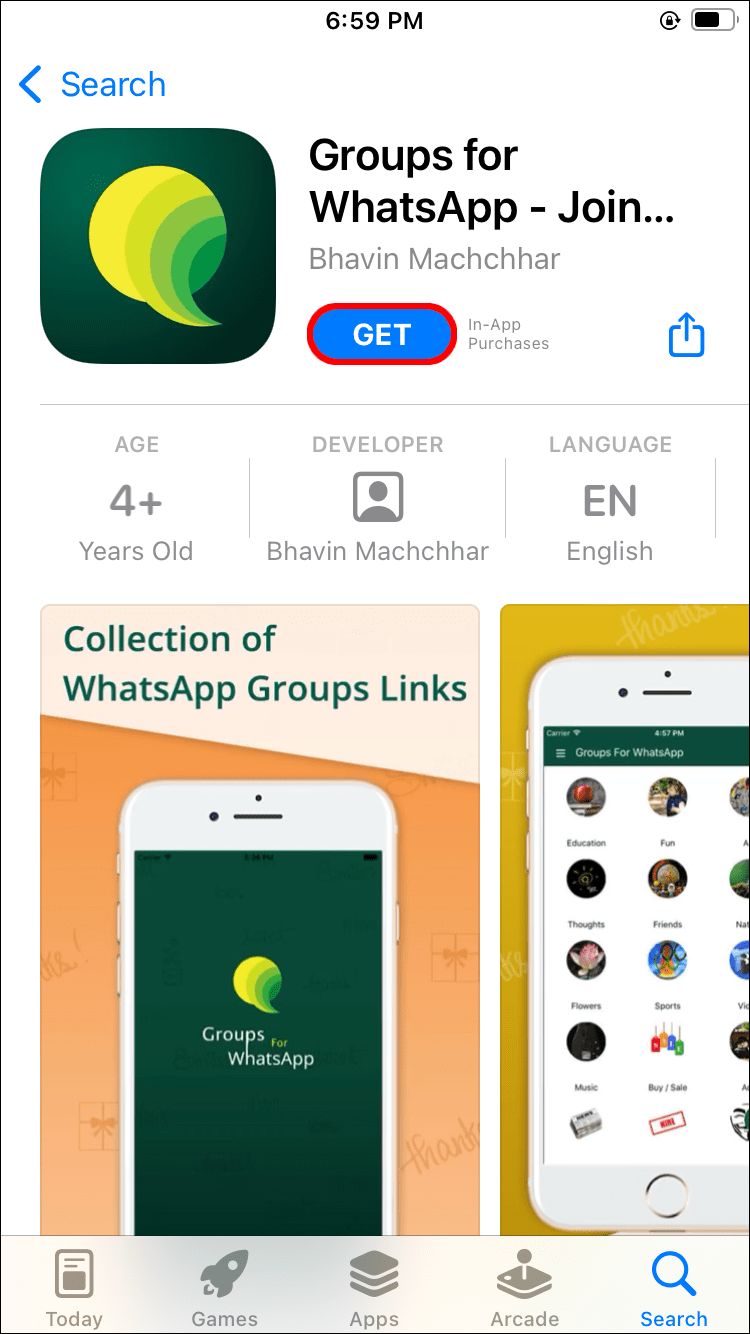Switch to the Today tab
Image resolution: width=750 pixels, height=1334 pixels.
point(74,1288)
